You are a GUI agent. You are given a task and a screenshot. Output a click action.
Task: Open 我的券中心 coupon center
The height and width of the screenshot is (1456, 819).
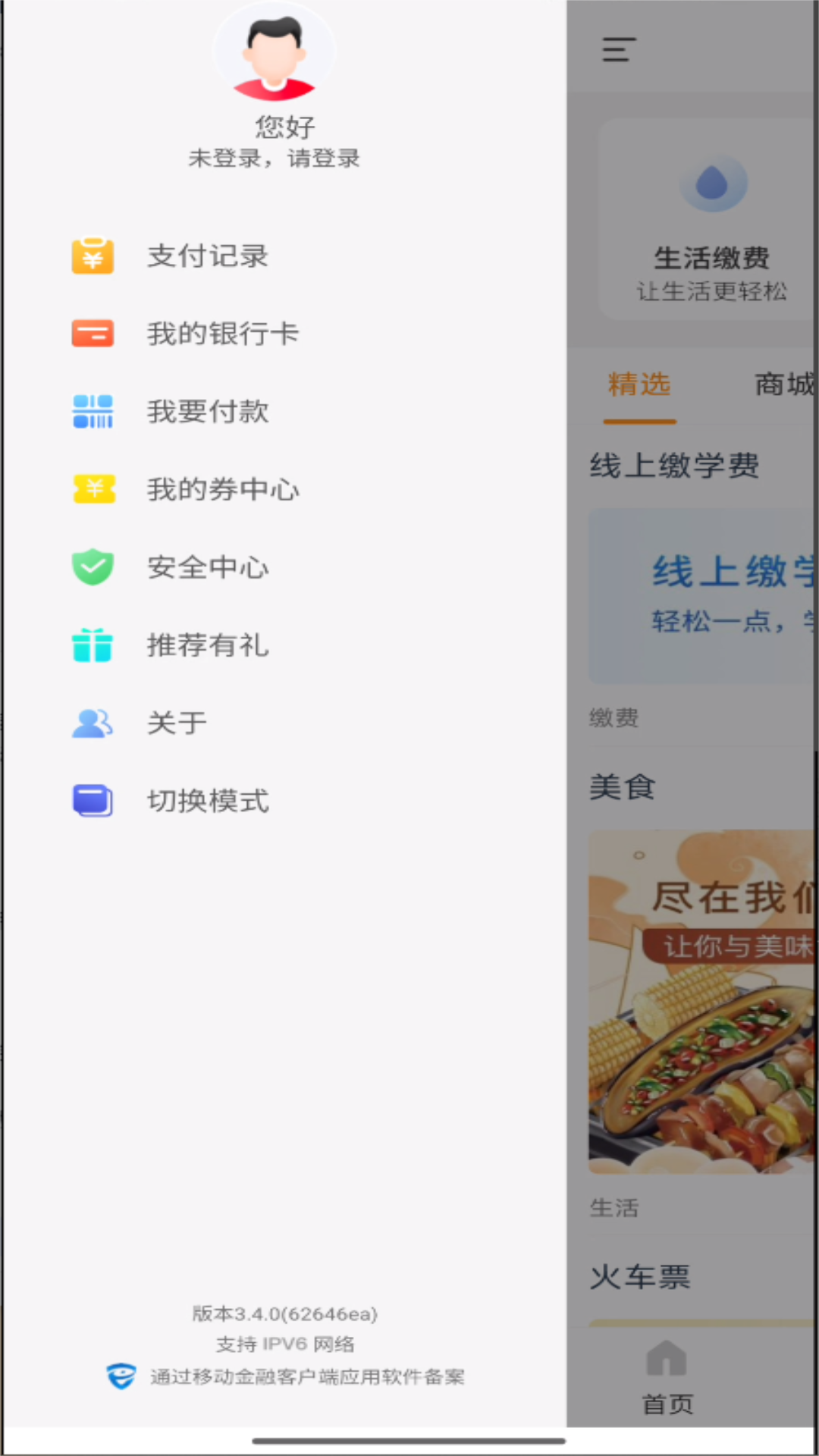point(222,490)
